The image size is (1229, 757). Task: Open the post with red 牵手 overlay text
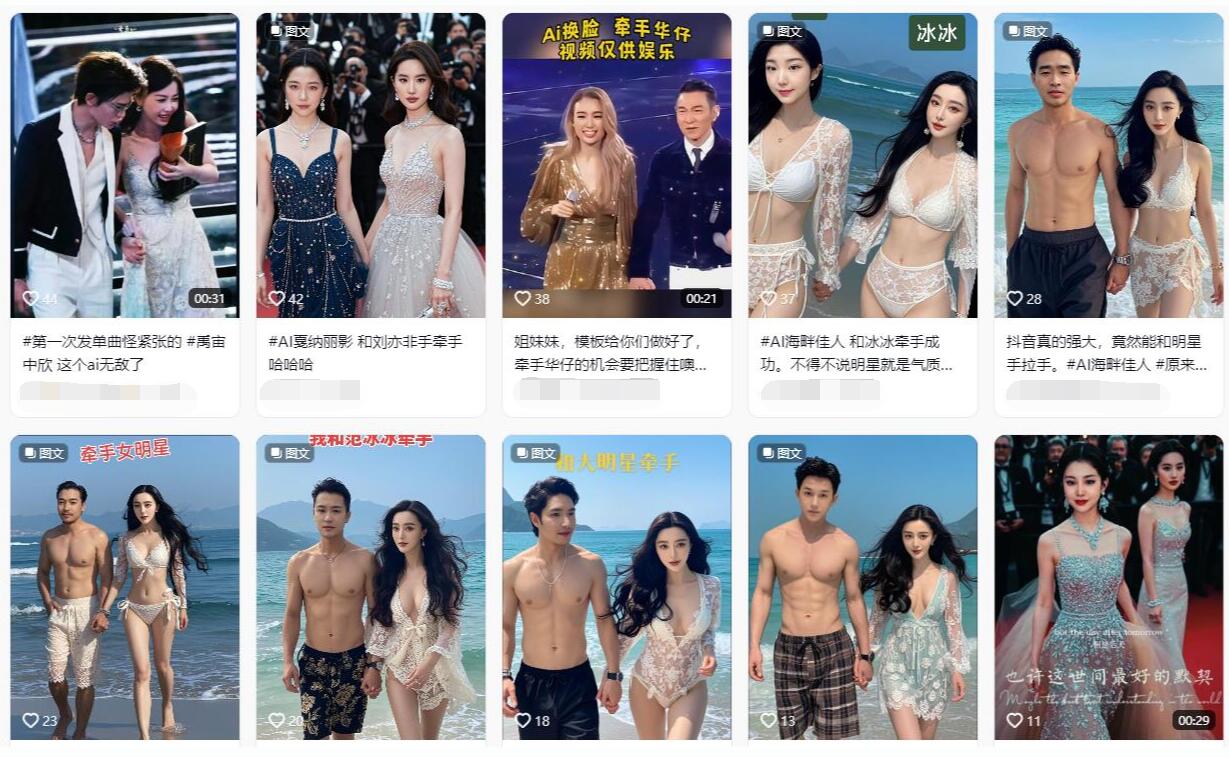(370, 590)
